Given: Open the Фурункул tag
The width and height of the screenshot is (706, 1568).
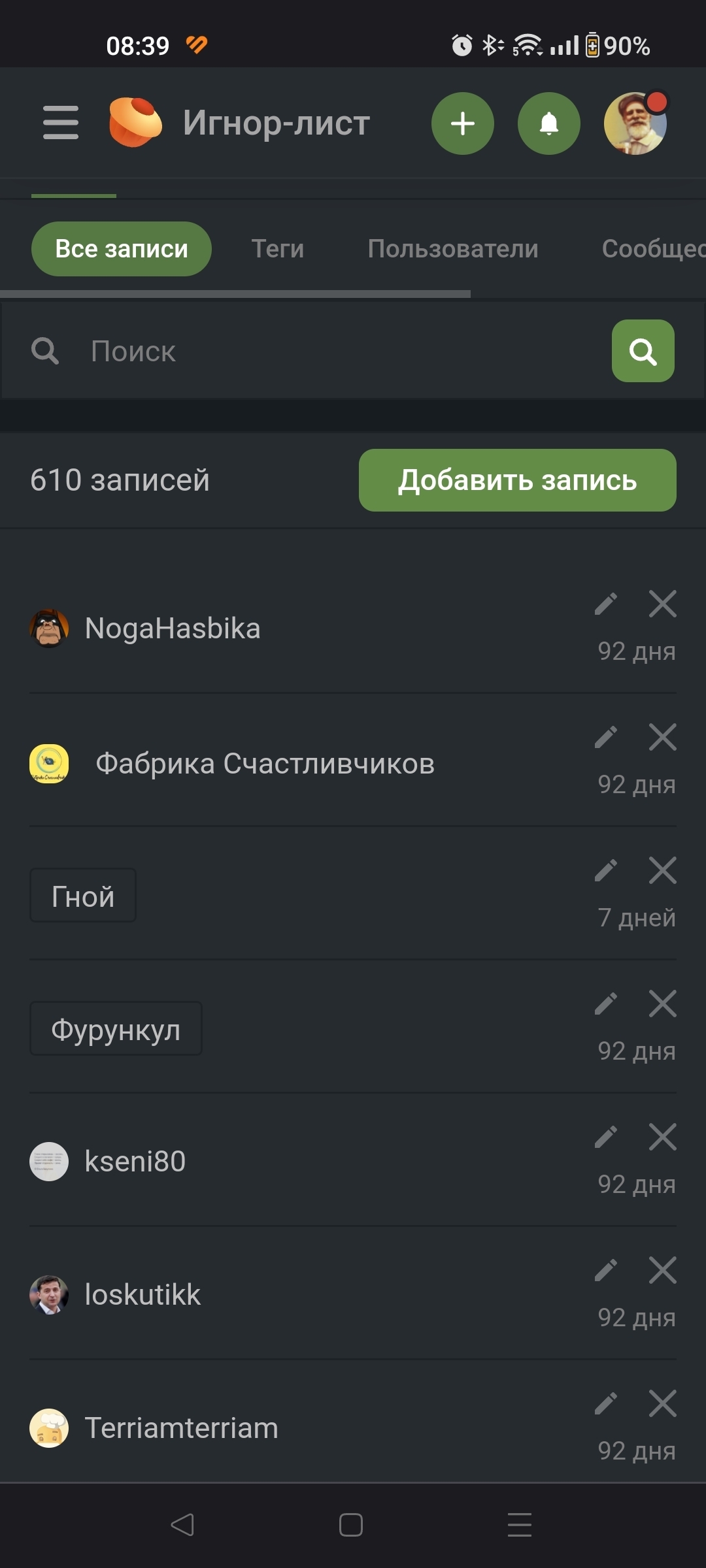Looking at the screenshot, I should [116, 1029].
